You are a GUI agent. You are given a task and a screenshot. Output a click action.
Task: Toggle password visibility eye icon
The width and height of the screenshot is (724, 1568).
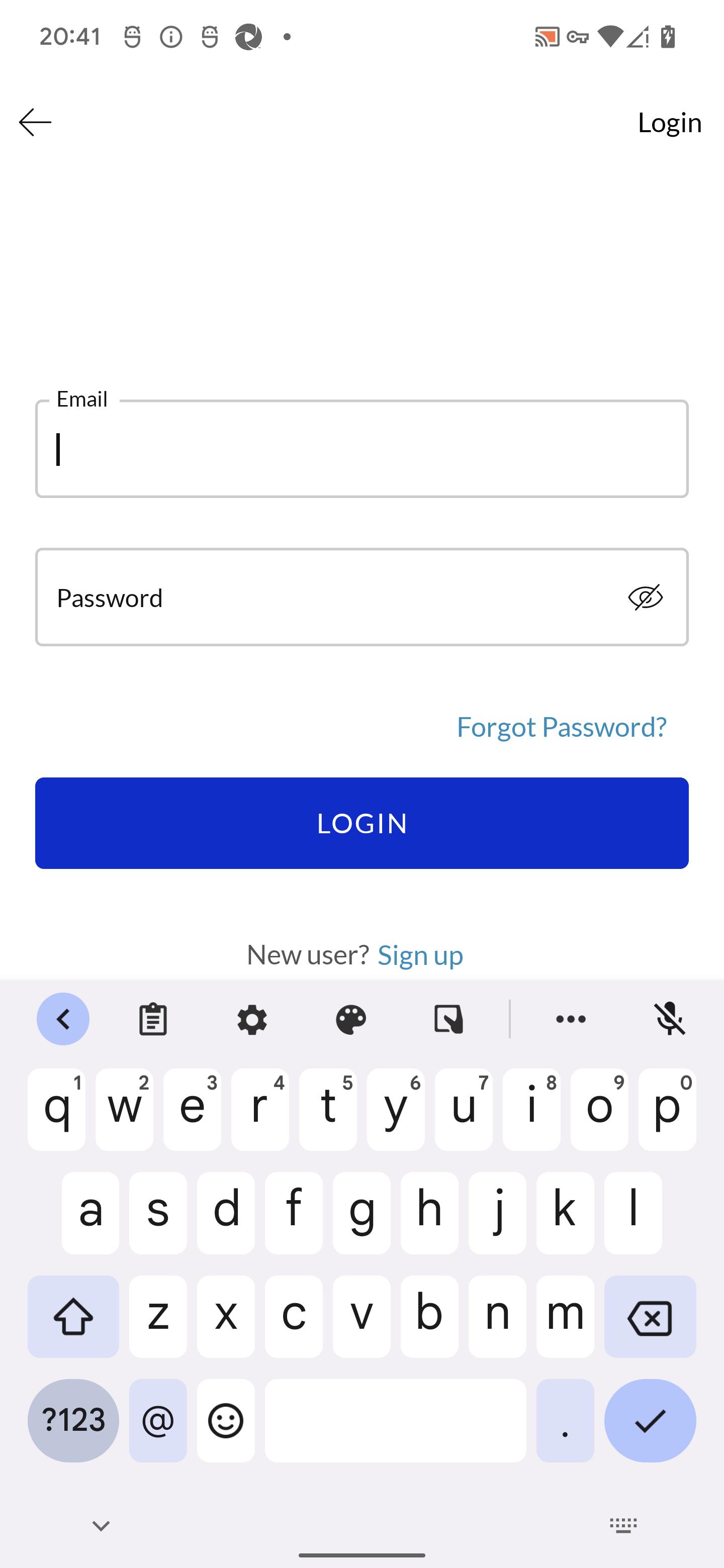646,597
